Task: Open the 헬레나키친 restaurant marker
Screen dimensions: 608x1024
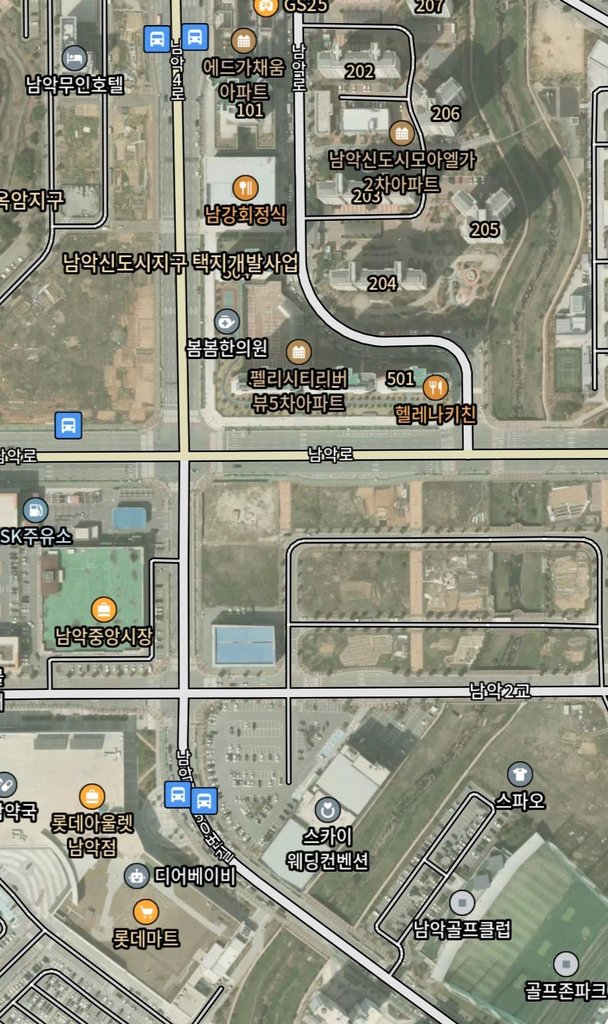Action: point(435,387)
